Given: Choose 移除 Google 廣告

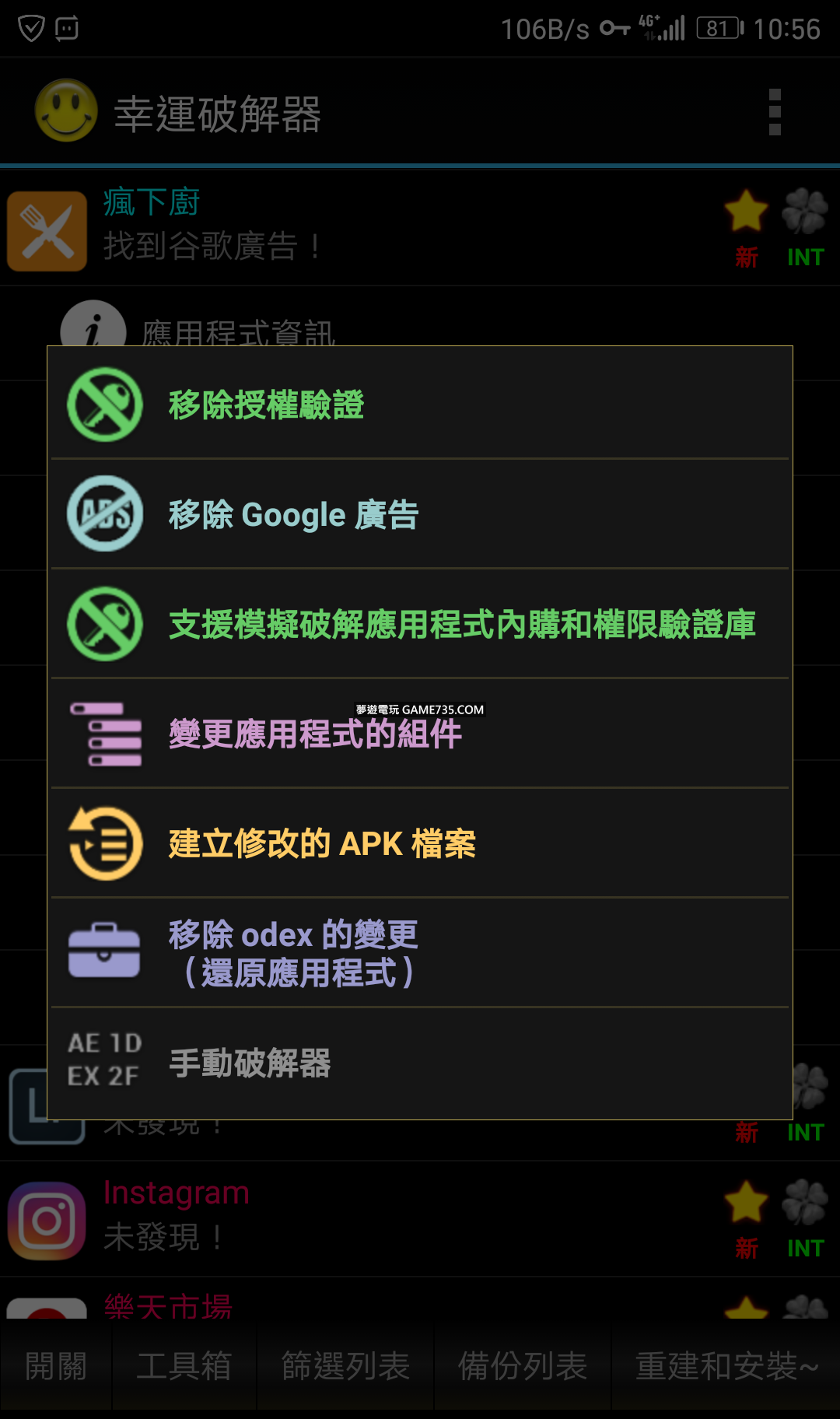Looking at the screenshot, I should (420, 514).
